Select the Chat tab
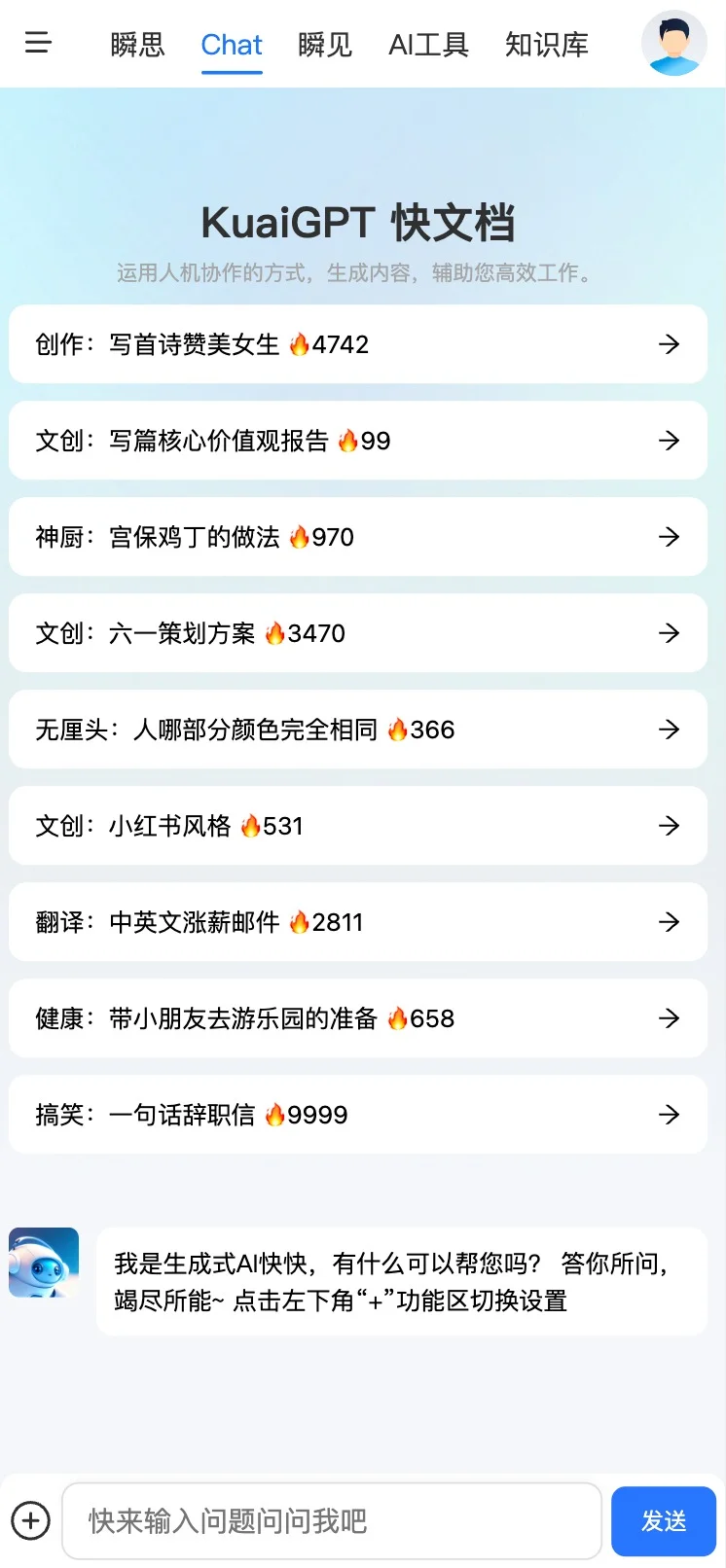This screenshot has width=726, height=1568. pos(232,45)
